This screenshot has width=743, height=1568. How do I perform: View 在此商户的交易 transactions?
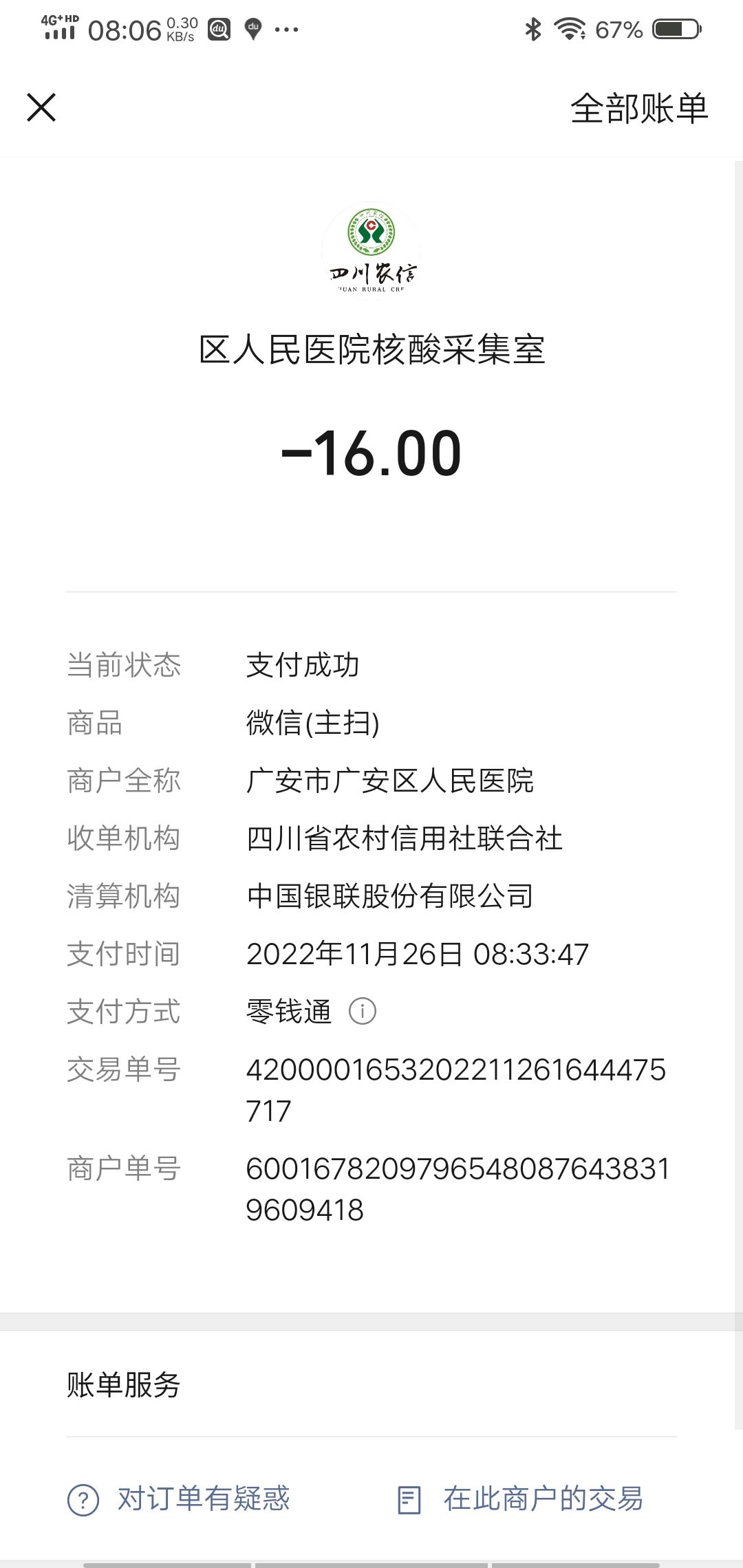pyautogui.click(x=521, y=1499)
